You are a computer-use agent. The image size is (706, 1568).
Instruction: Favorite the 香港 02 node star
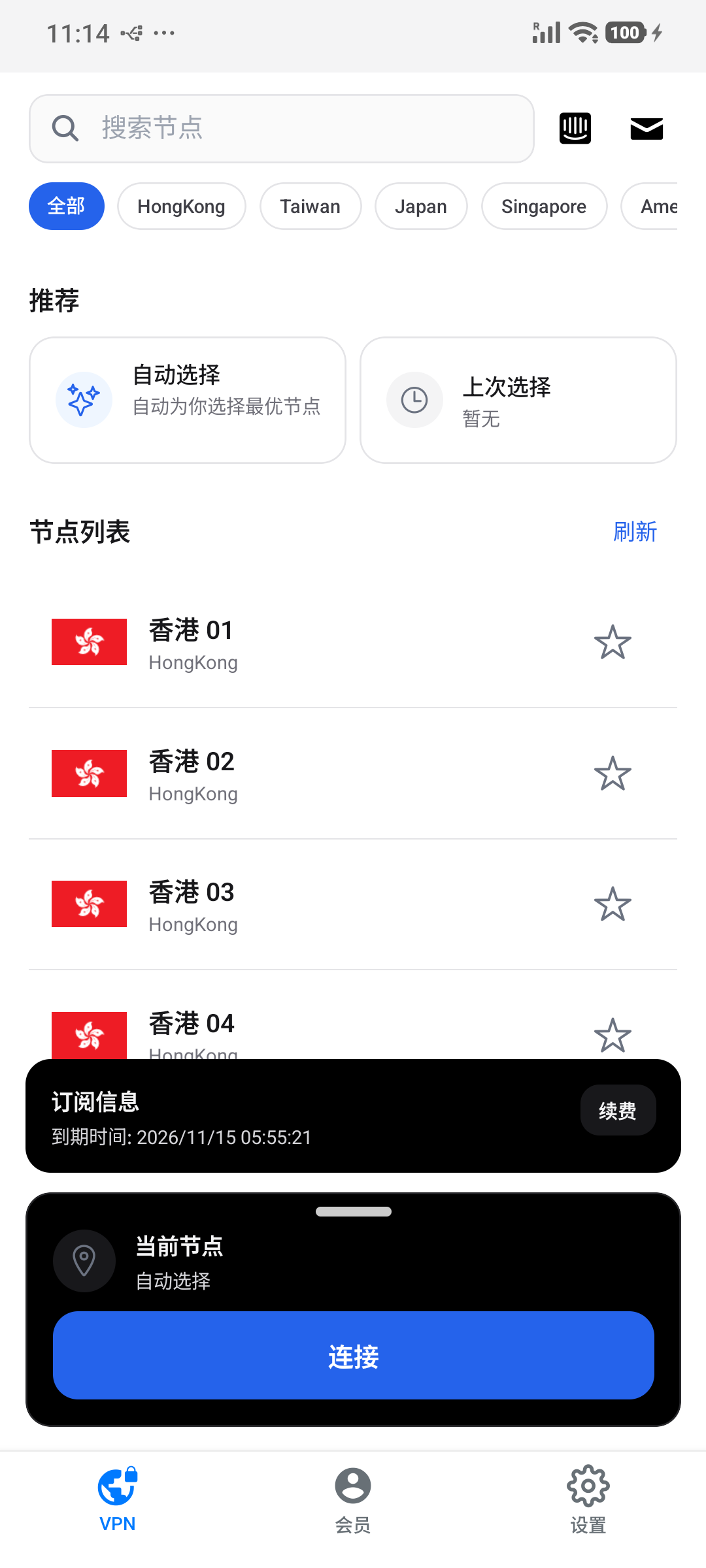click(613, 774)
